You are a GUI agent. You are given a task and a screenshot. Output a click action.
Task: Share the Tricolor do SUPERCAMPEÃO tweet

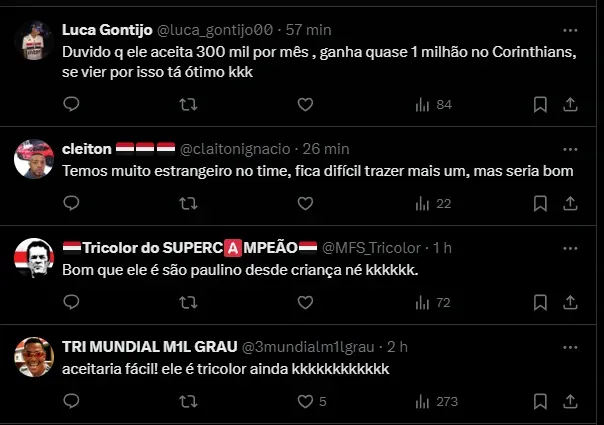click(570, 302)
